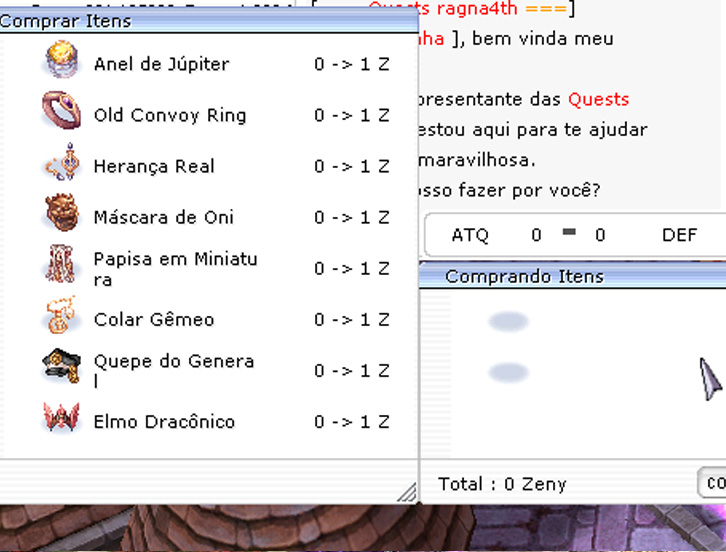The width and height of the screenshot is (726, 552).
Task: Choose Colar Gêmeo from the list
Action: pos(154,320)
